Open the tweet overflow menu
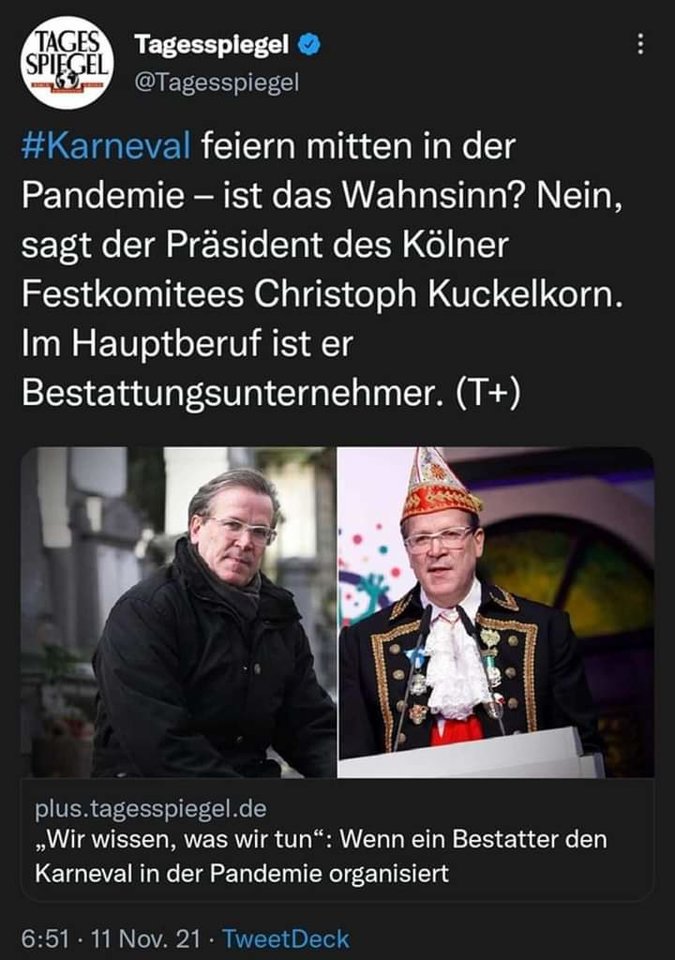Screen dimensions: 675x960 (x=640, y=46)
